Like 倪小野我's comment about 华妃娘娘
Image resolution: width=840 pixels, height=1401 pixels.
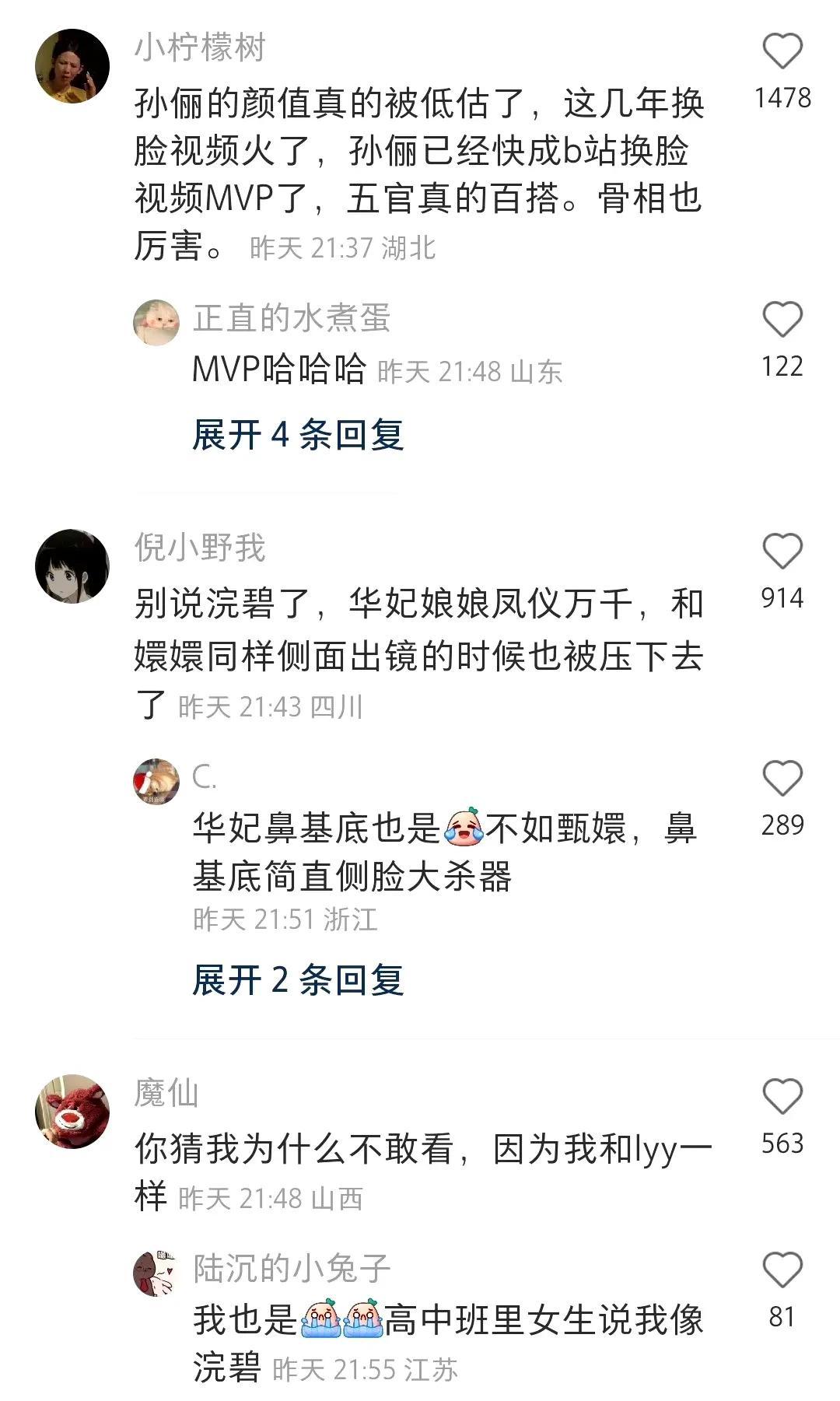(x=782, y=552)
